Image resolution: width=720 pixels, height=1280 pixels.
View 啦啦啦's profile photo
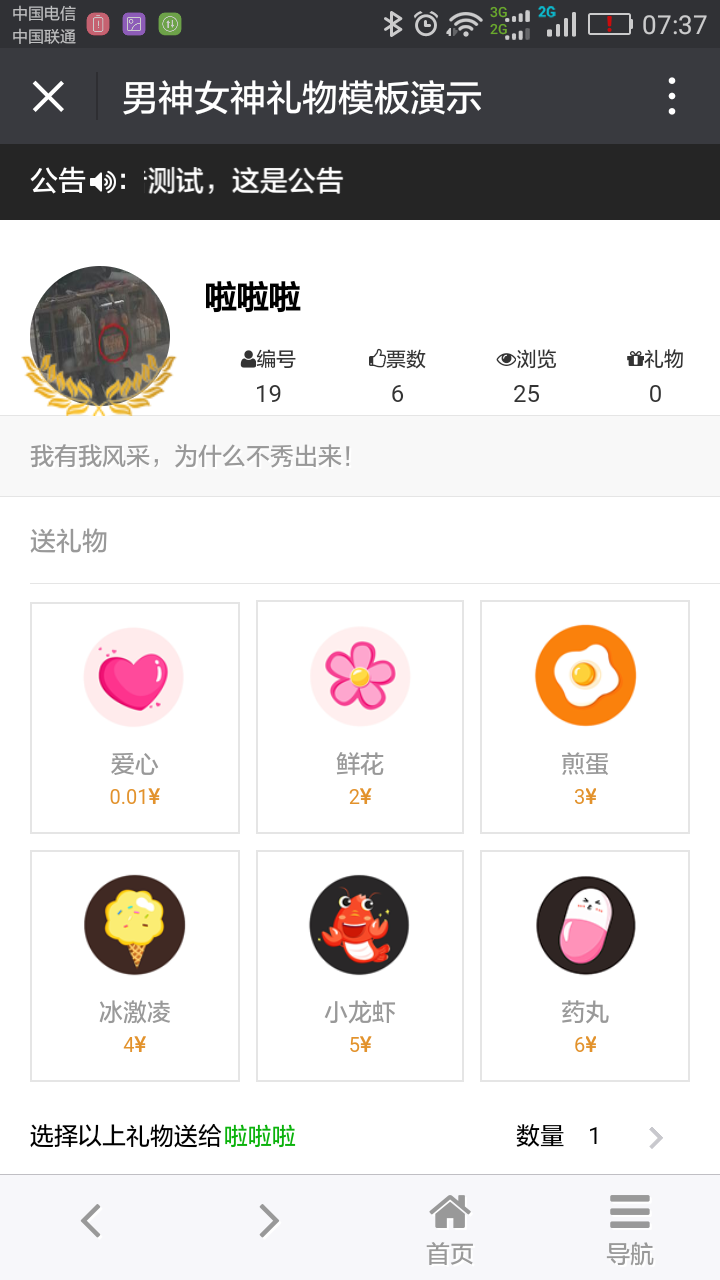click(100, 336)
